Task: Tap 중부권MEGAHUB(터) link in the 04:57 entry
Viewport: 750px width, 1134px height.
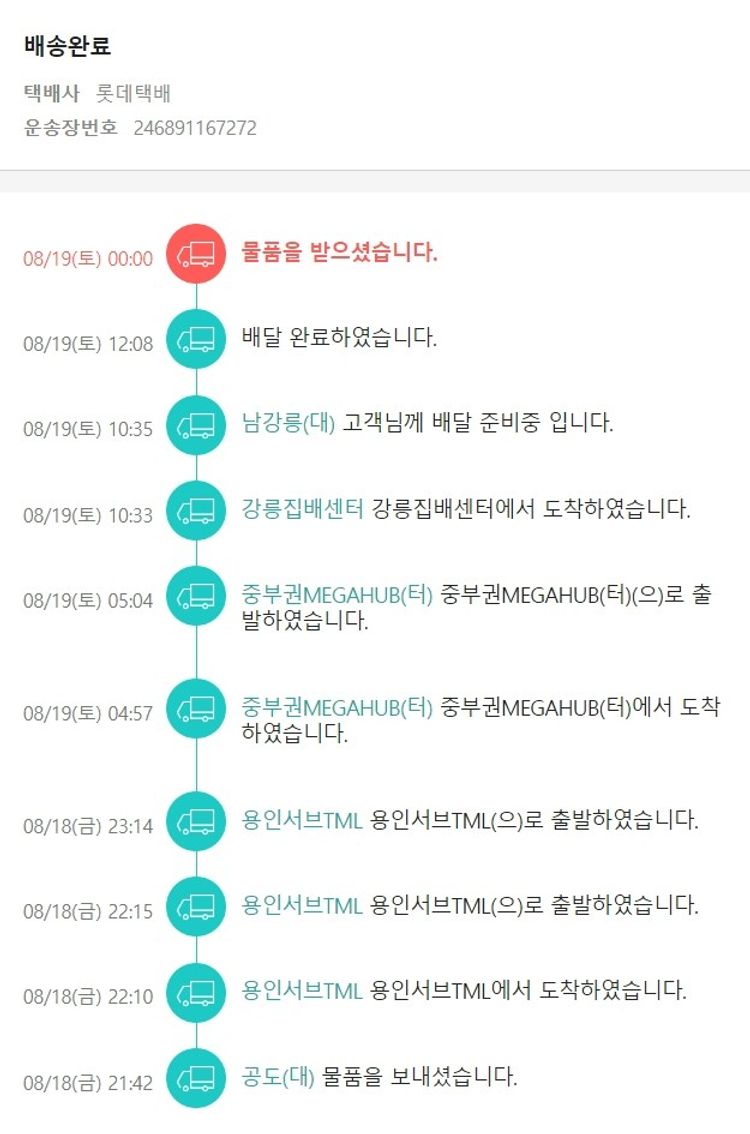Action: tap(337, 707)
